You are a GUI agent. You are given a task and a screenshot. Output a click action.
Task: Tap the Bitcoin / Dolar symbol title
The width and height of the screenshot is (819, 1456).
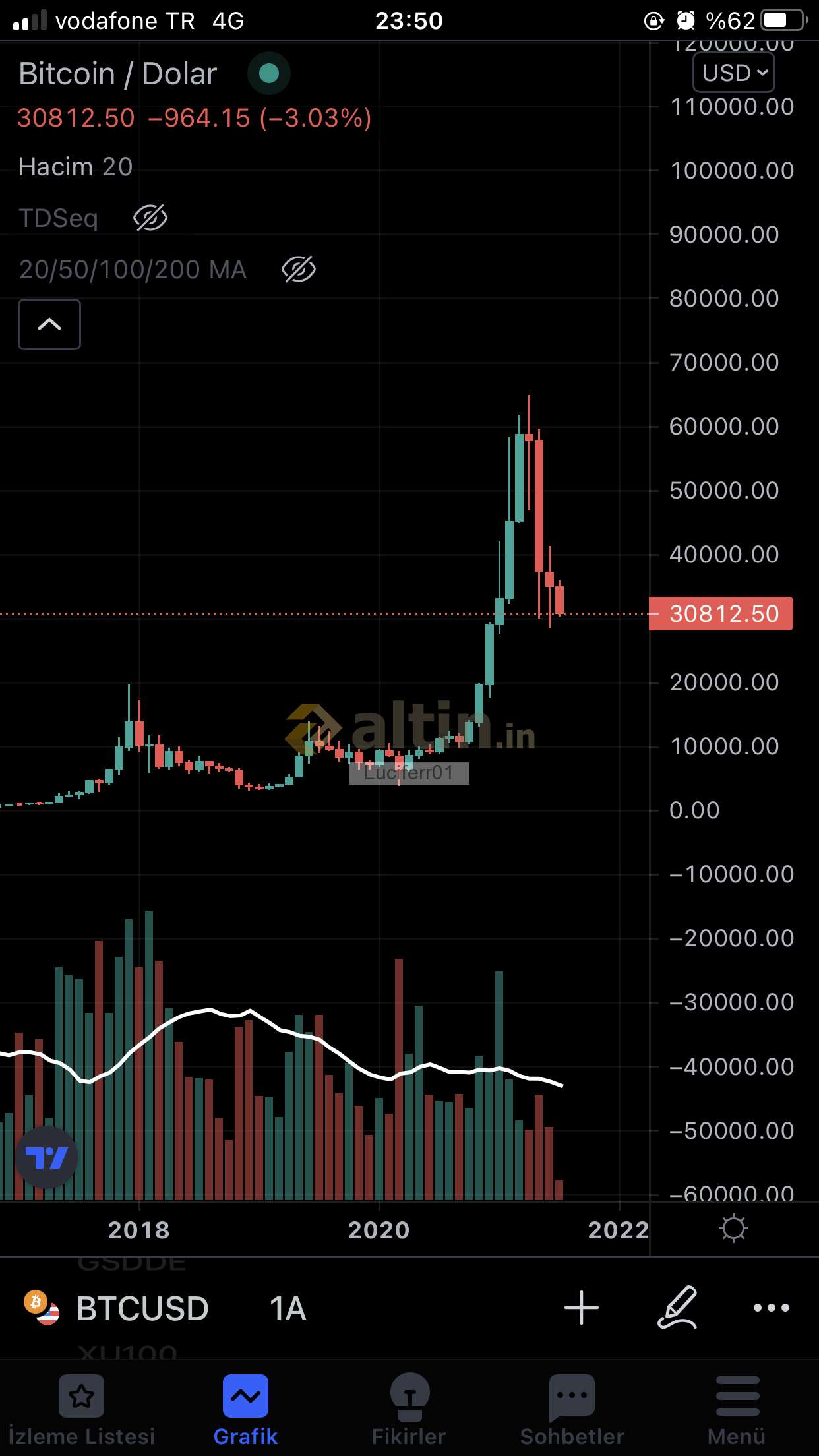tap(118, 74)
